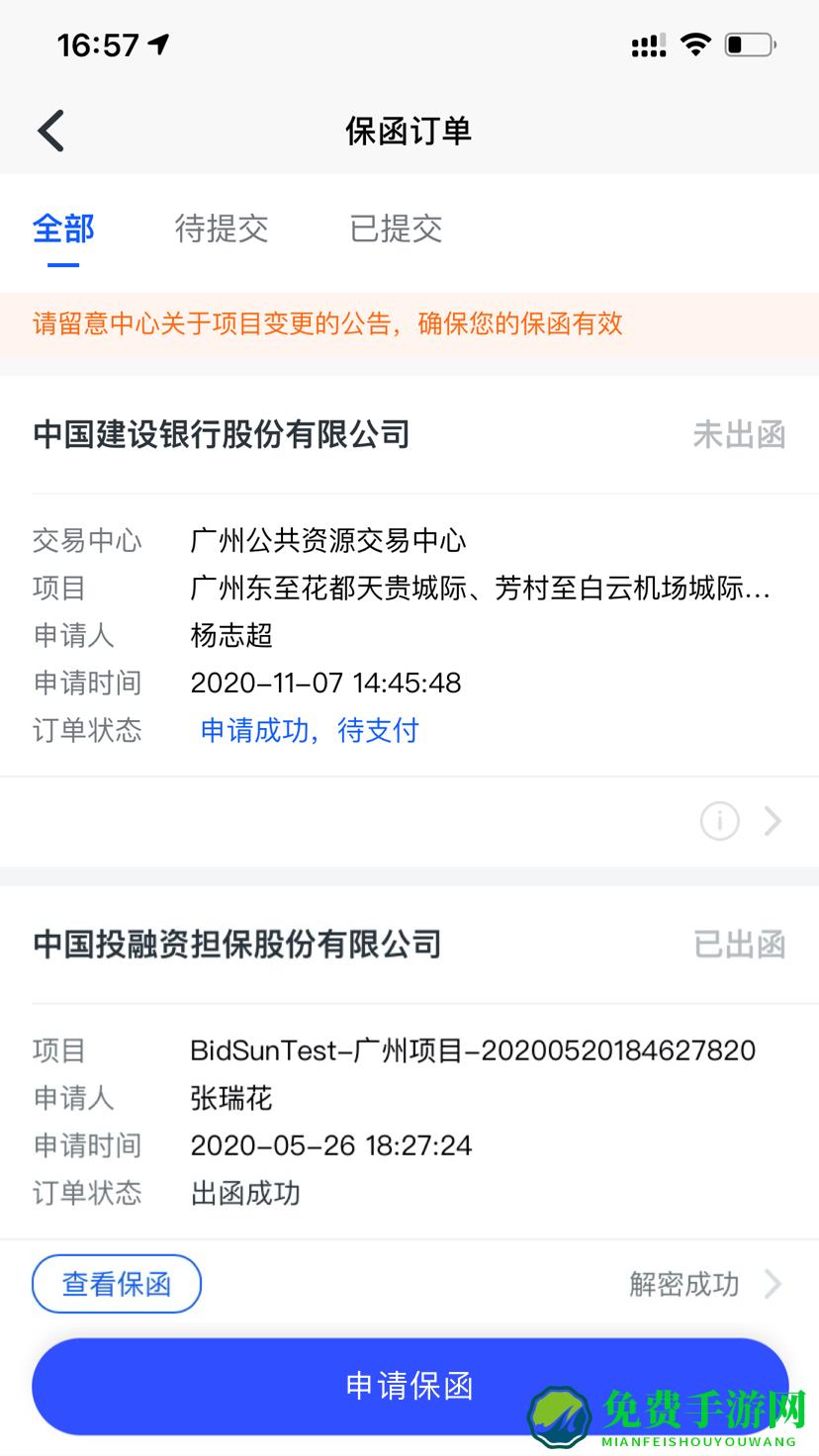Tap the location arrow beside the clock
The height and width of the screenshot is (1456, 819).
click(x=158, y=43)
